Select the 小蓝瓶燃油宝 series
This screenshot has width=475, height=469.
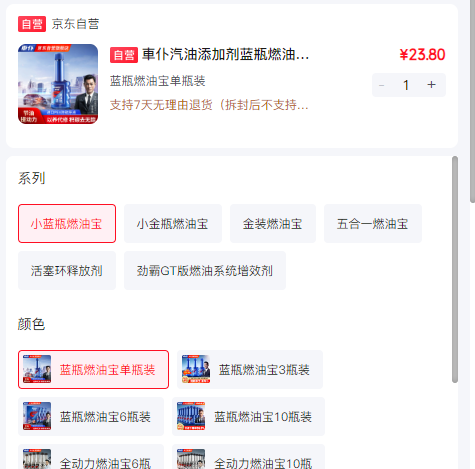67,223
